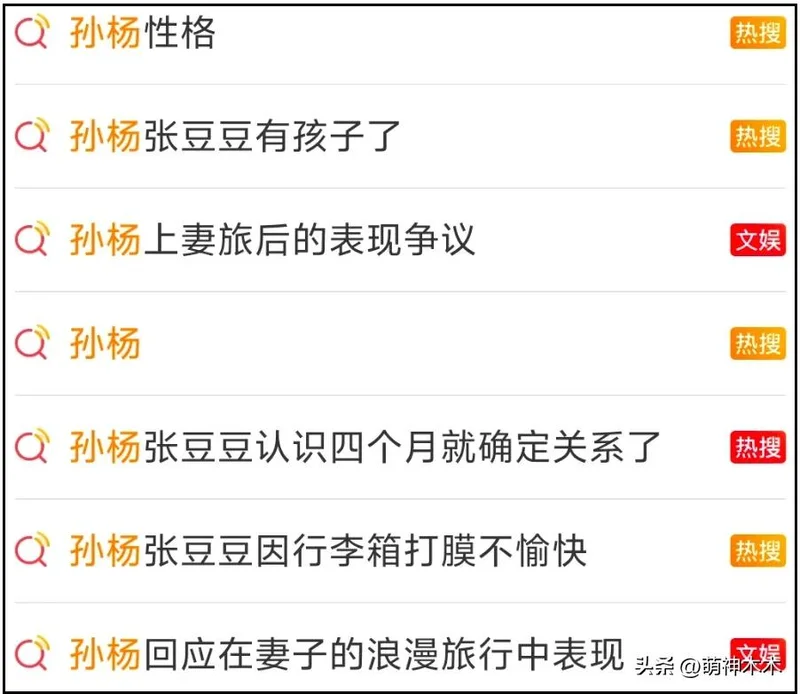Open the suggestion 孙杨性格
This screenshot has width=800, height=694.
pos(142,34)
